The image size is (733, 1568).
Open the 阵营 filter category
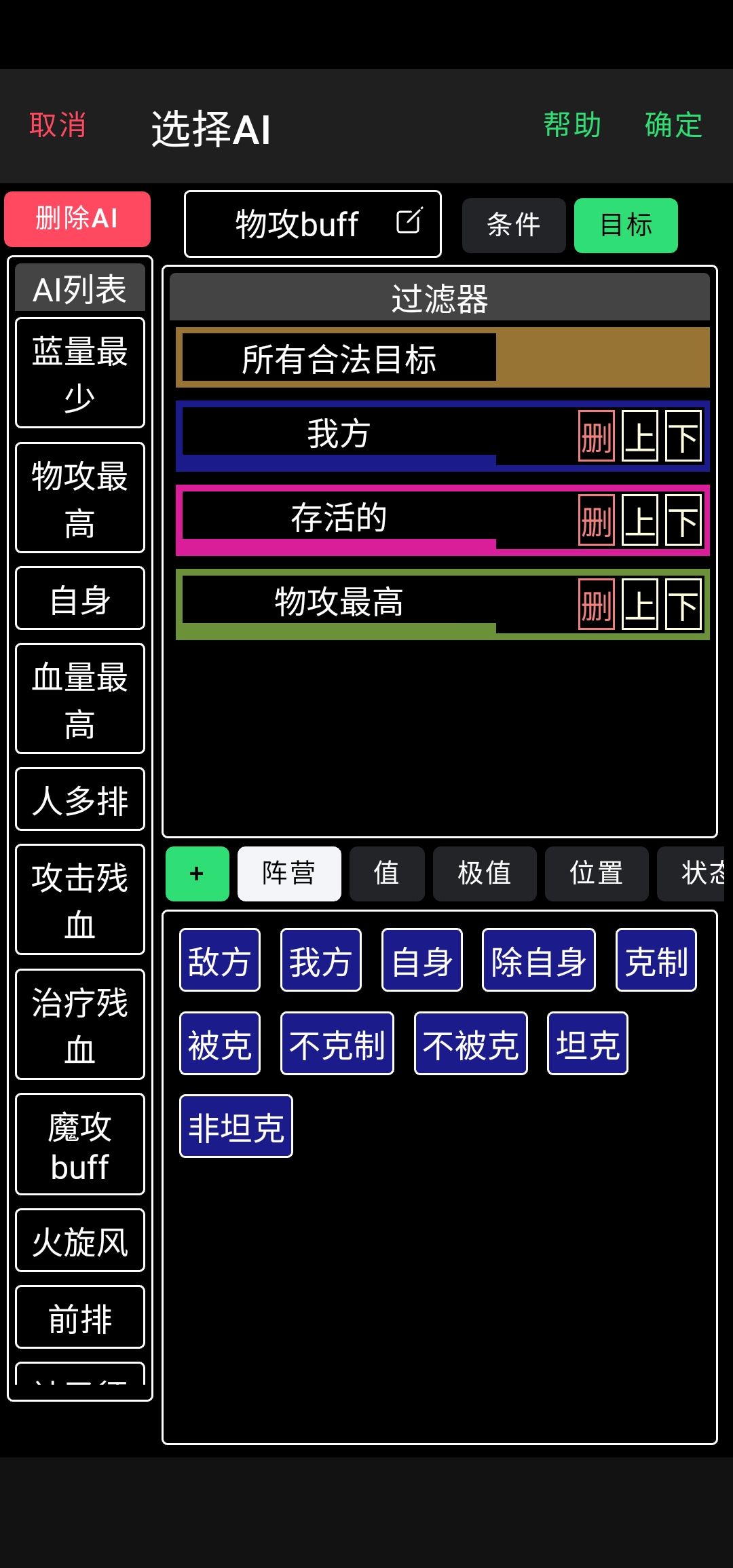click(288, 874)
